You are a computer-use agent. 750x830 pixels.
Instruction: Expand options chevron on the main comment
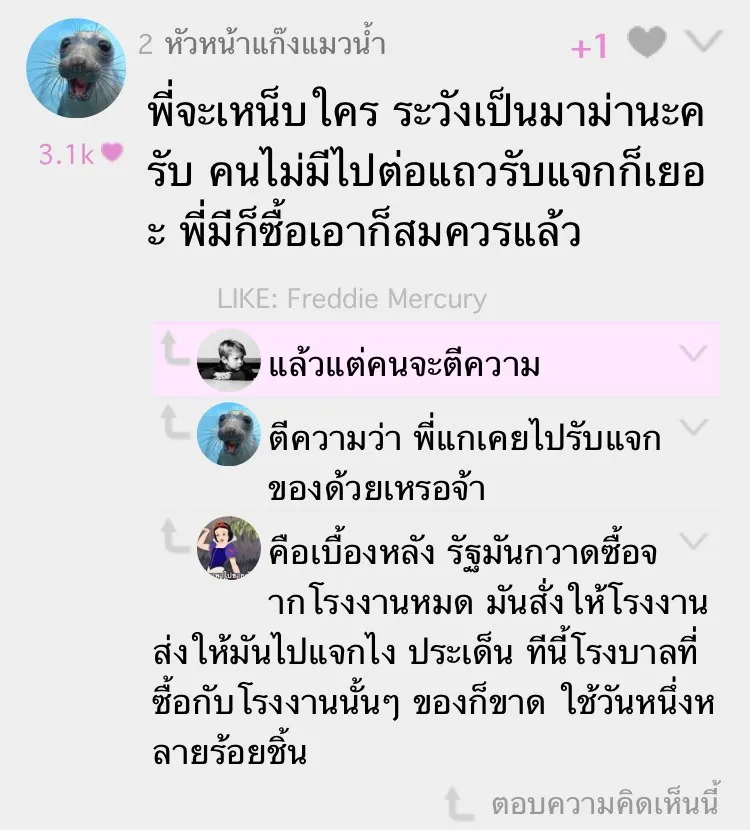pyautogui.click(x=706, y=41)
